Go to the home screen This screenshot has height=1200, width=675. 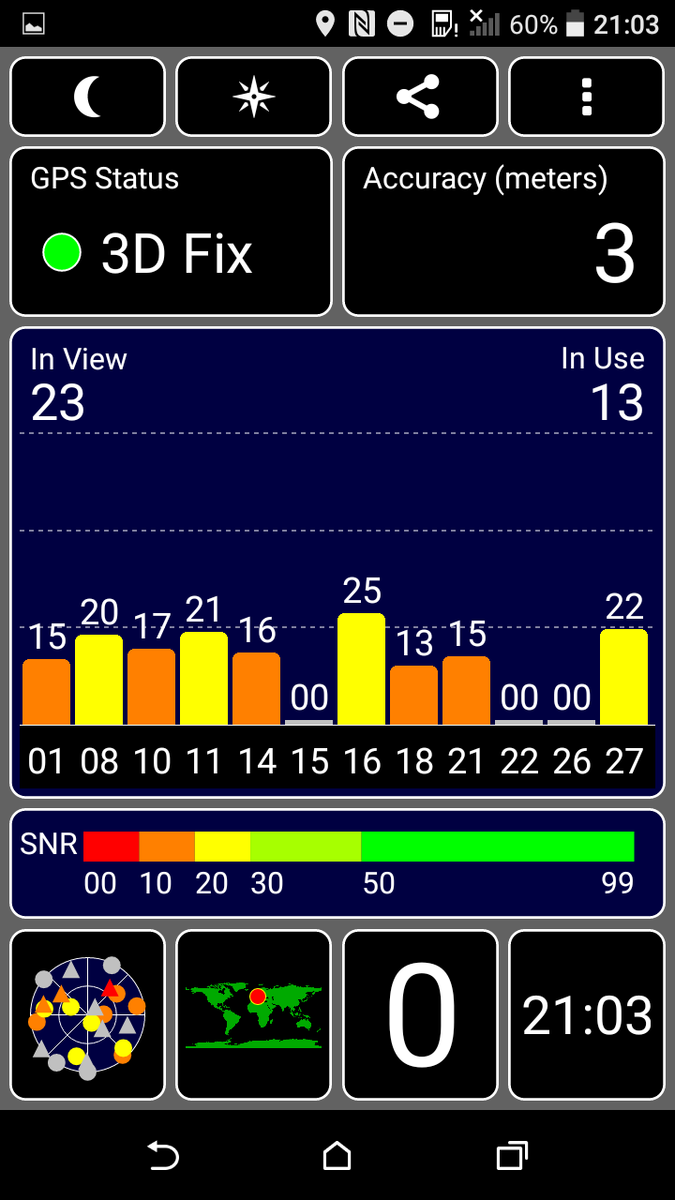337,1156
